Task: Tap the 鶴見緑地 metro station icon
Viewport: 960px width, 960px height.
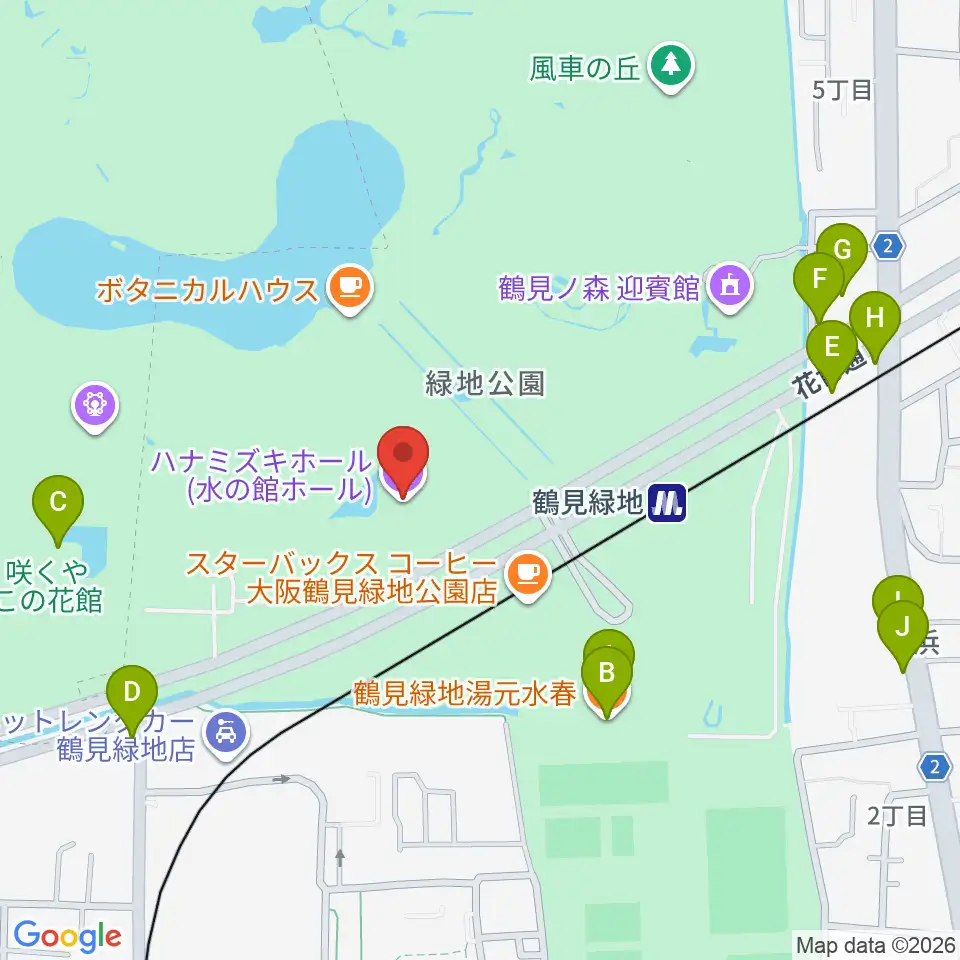Action: click(x=667, y=503)
